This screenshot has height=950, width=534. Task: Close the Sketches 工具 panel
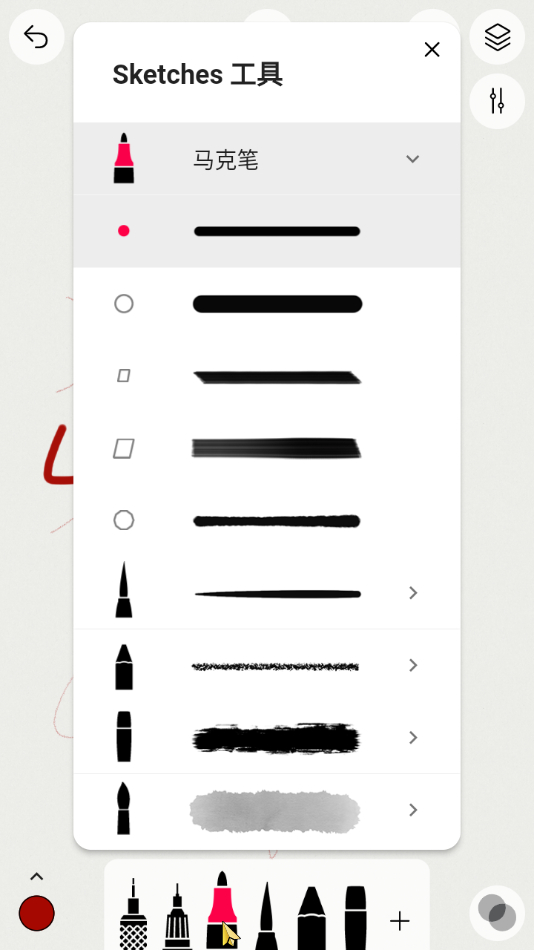tap(432, 50)
